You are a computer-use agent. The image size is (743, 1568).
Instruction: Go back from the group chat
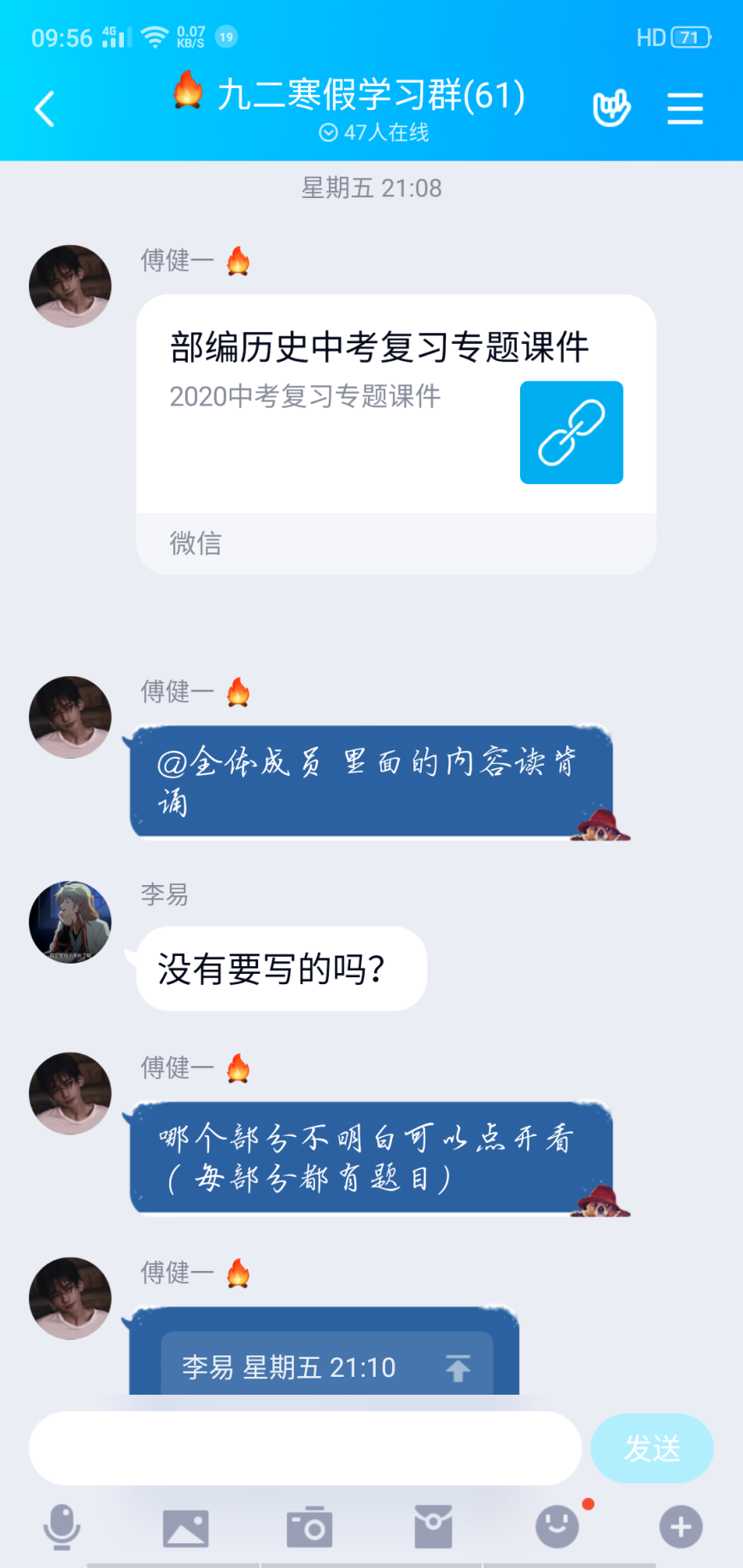pos(44,109)
